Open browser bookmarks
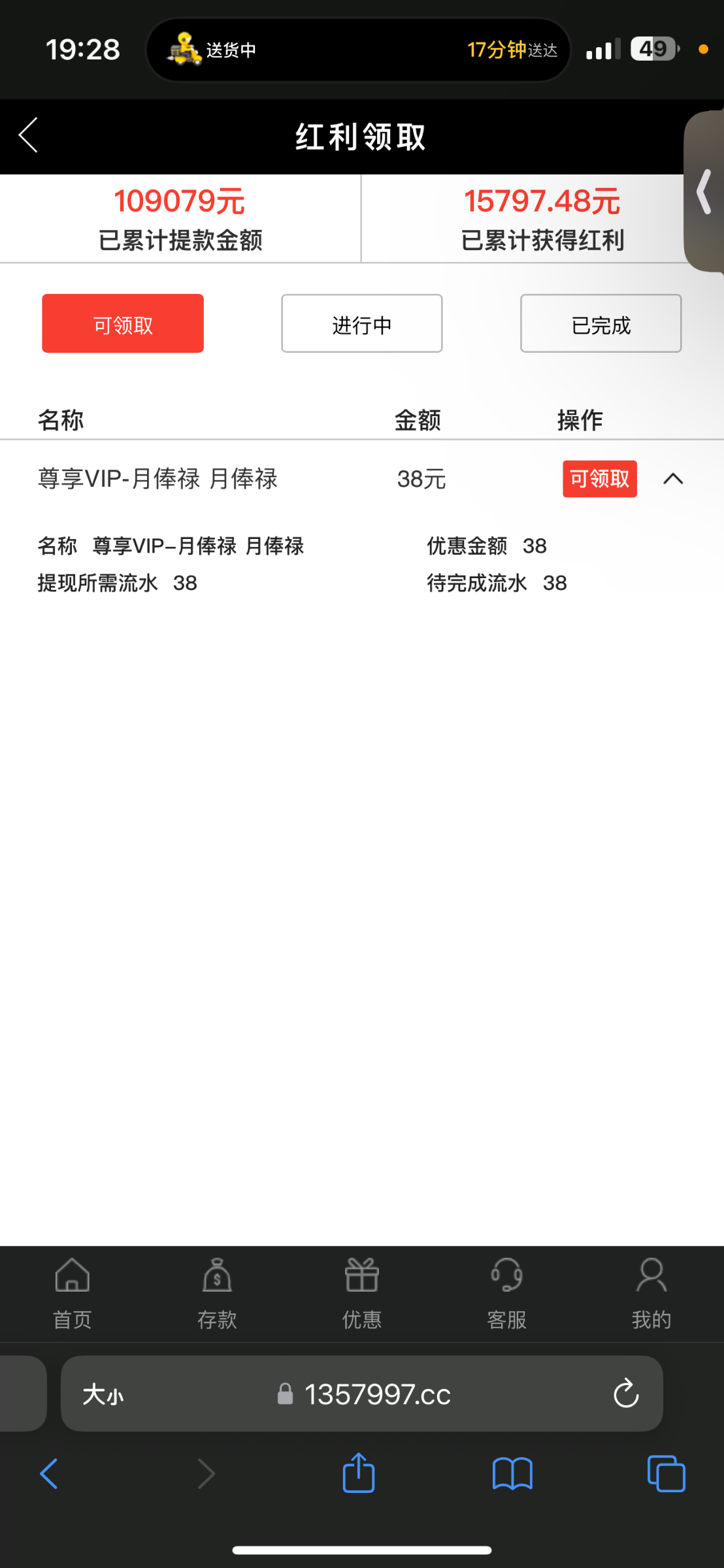Viewport: 724px width, 1568px height. 512,1474
